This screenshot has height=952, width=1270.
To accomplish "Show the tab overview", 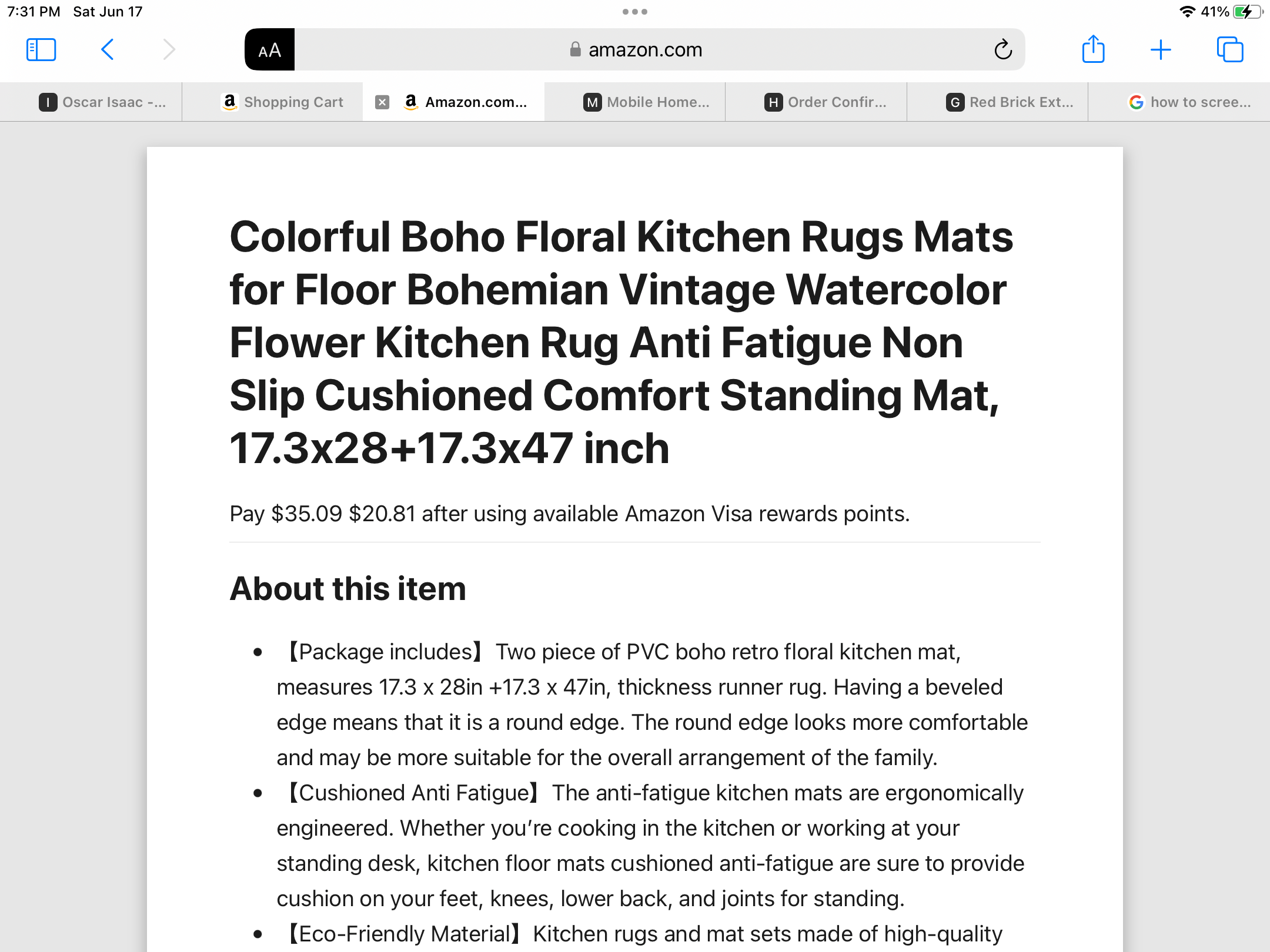I will click(1229, 50).
